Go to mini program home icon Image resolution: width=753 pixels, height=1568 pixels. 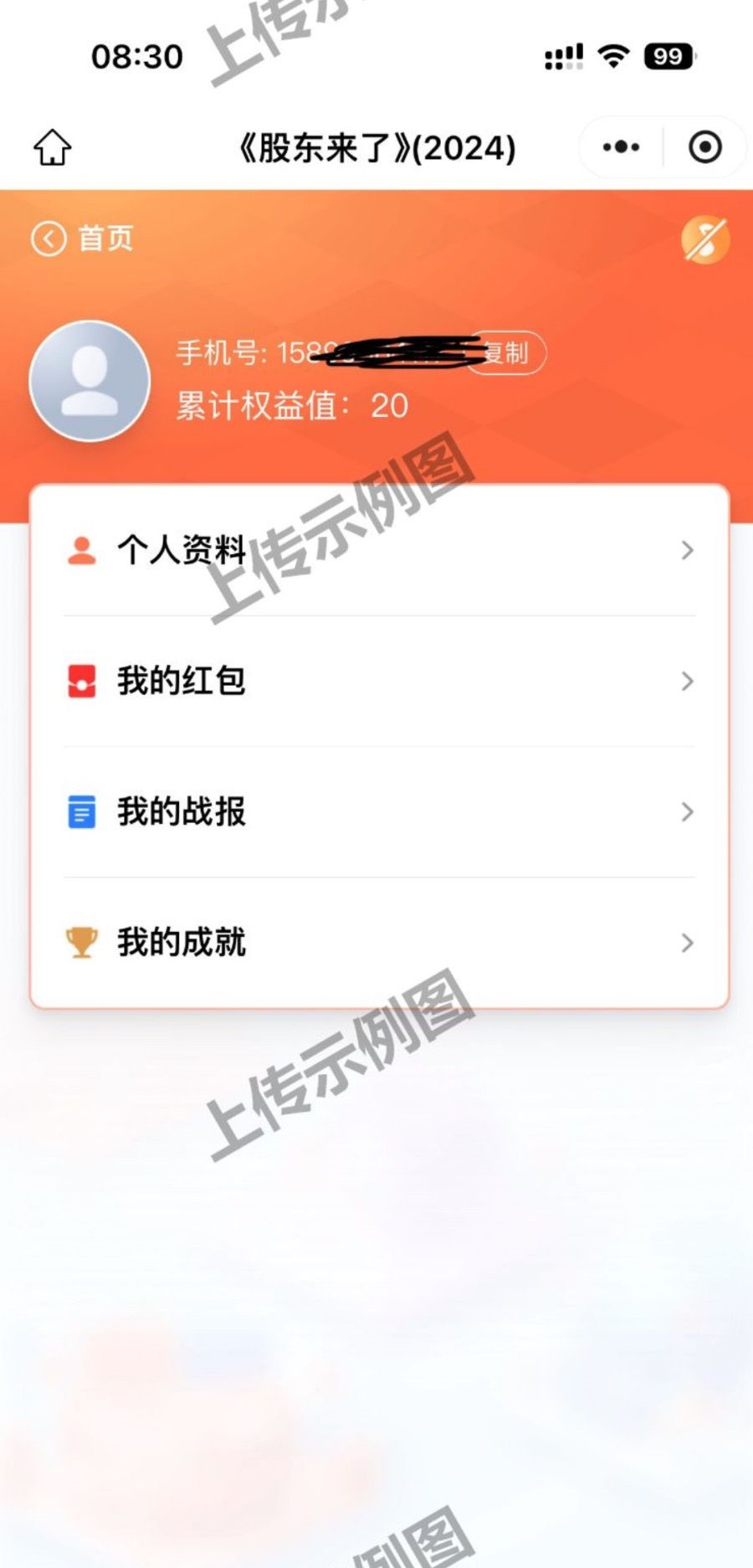tap(52, 147)
